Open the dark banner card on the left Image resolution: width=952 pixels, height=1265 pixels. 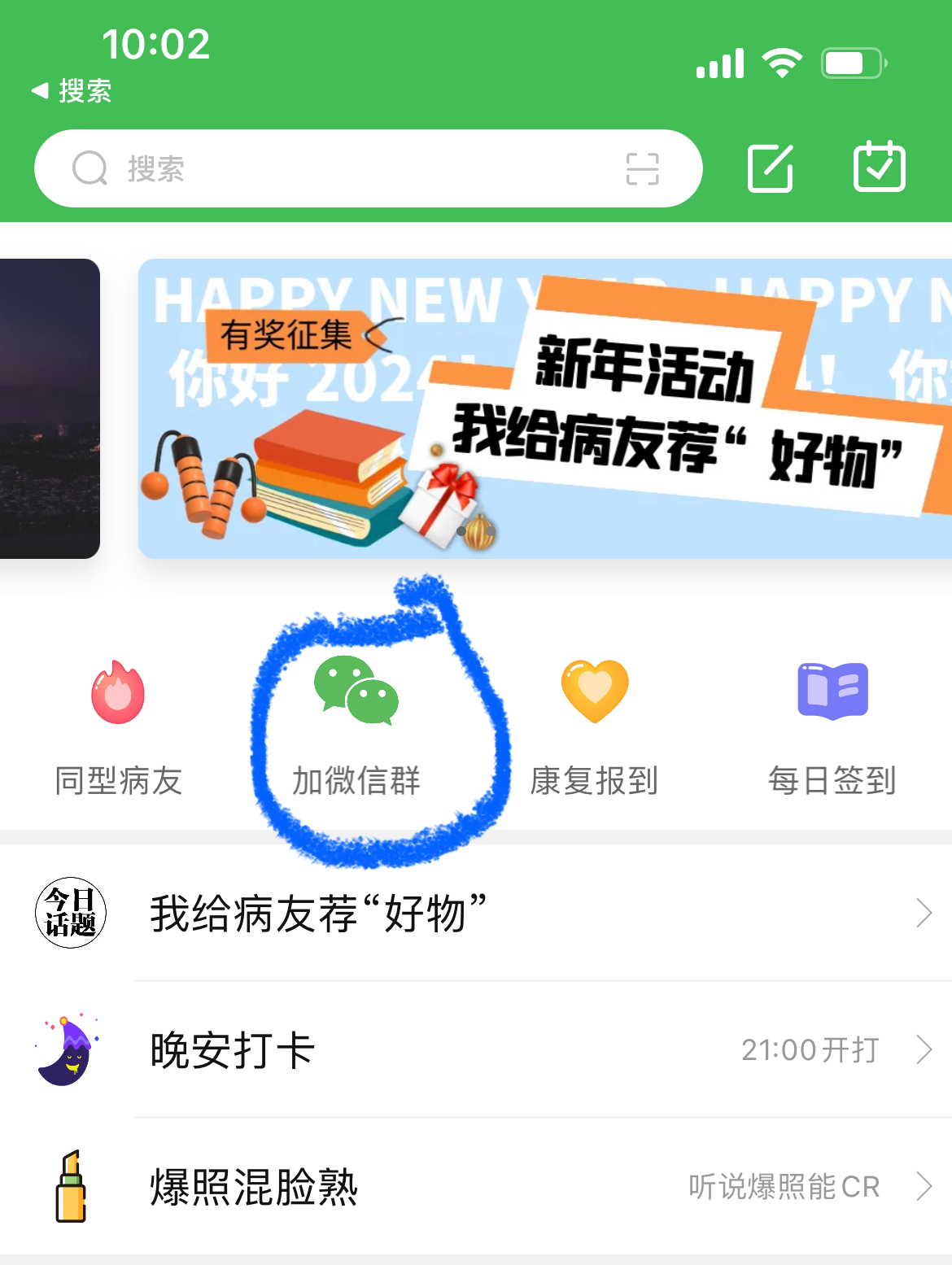pos(49,408)
